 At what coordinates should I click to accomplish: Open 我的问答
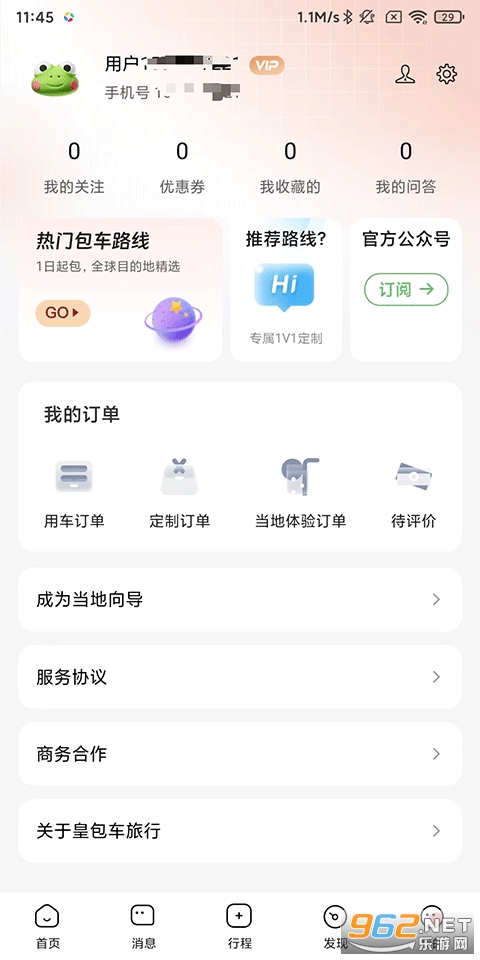point(406,168)
